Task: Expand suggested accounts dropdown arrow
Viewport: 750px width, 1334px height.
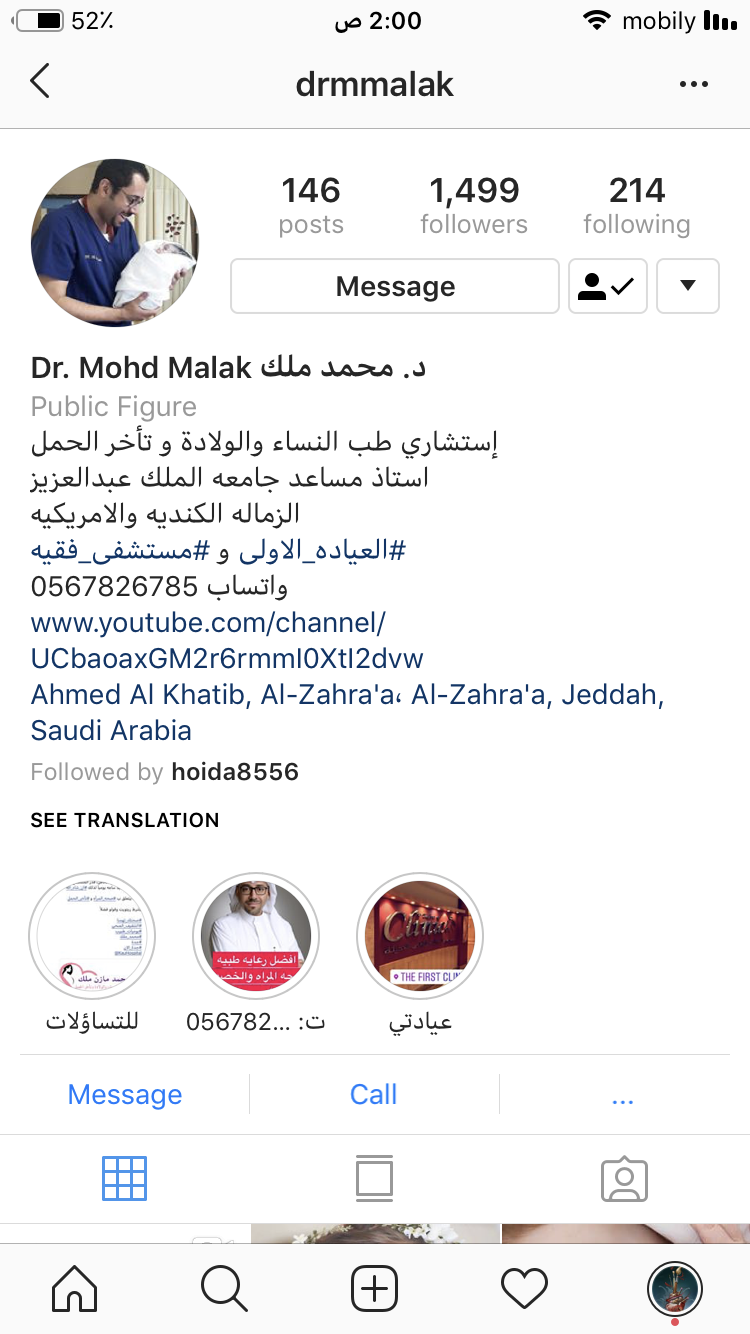Action: (688, 286)
